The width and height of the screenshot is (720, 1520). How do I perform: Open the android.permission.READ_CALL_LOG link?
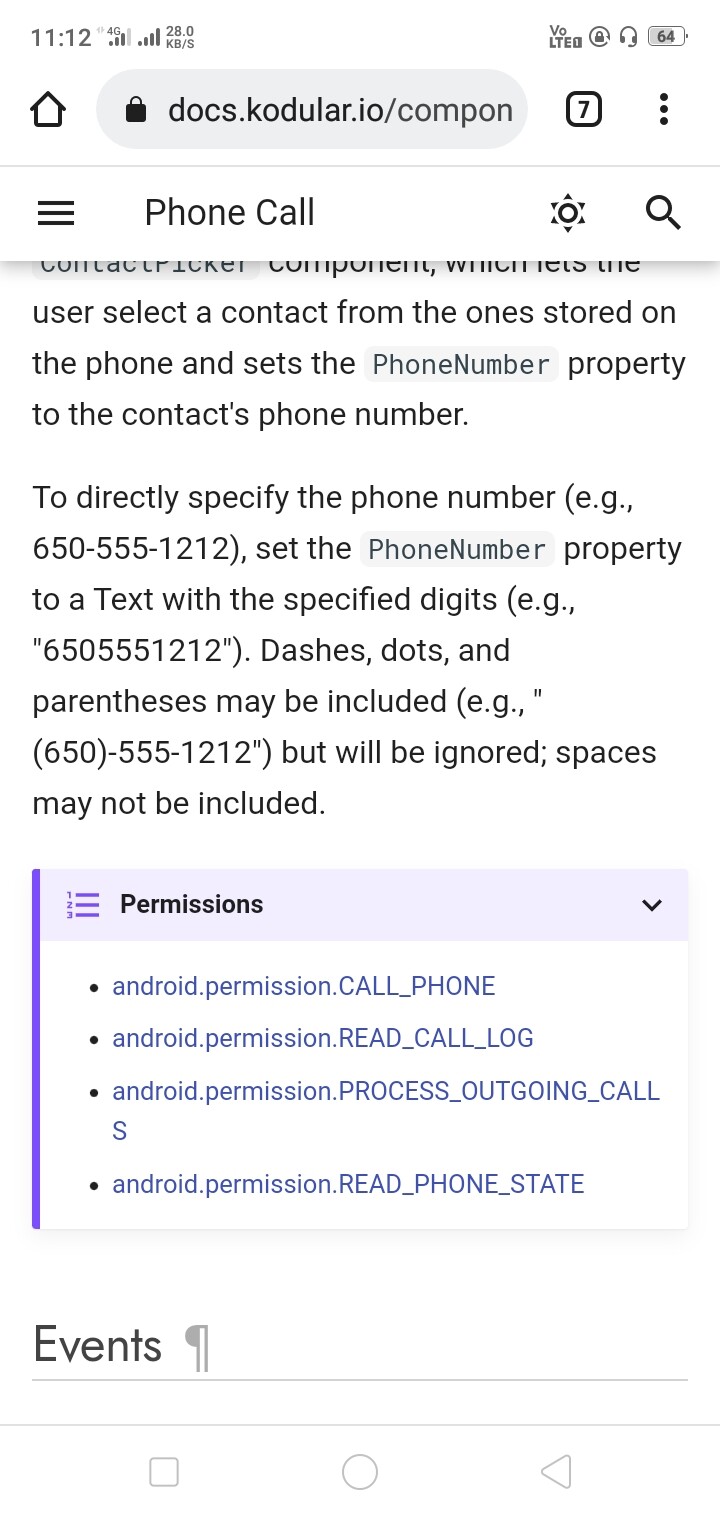click(x=323, y=1038)
